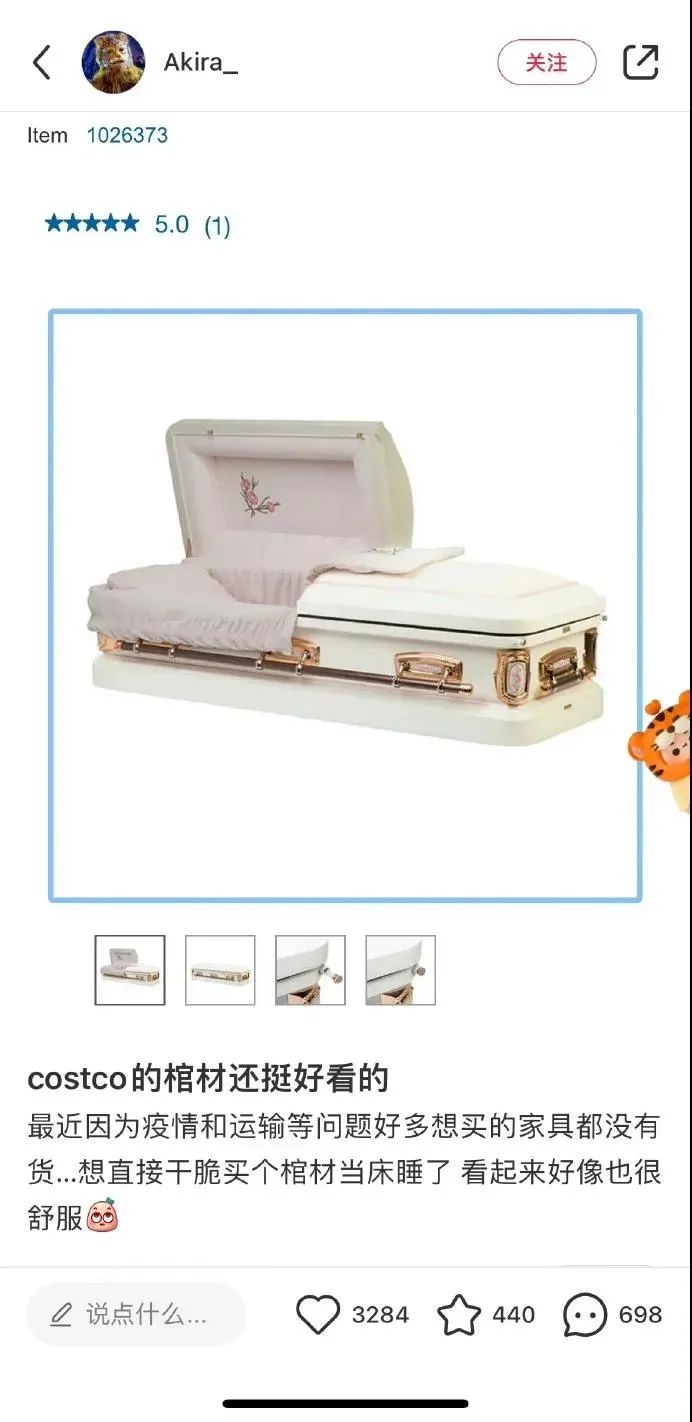Share this post

pos(640,62)
